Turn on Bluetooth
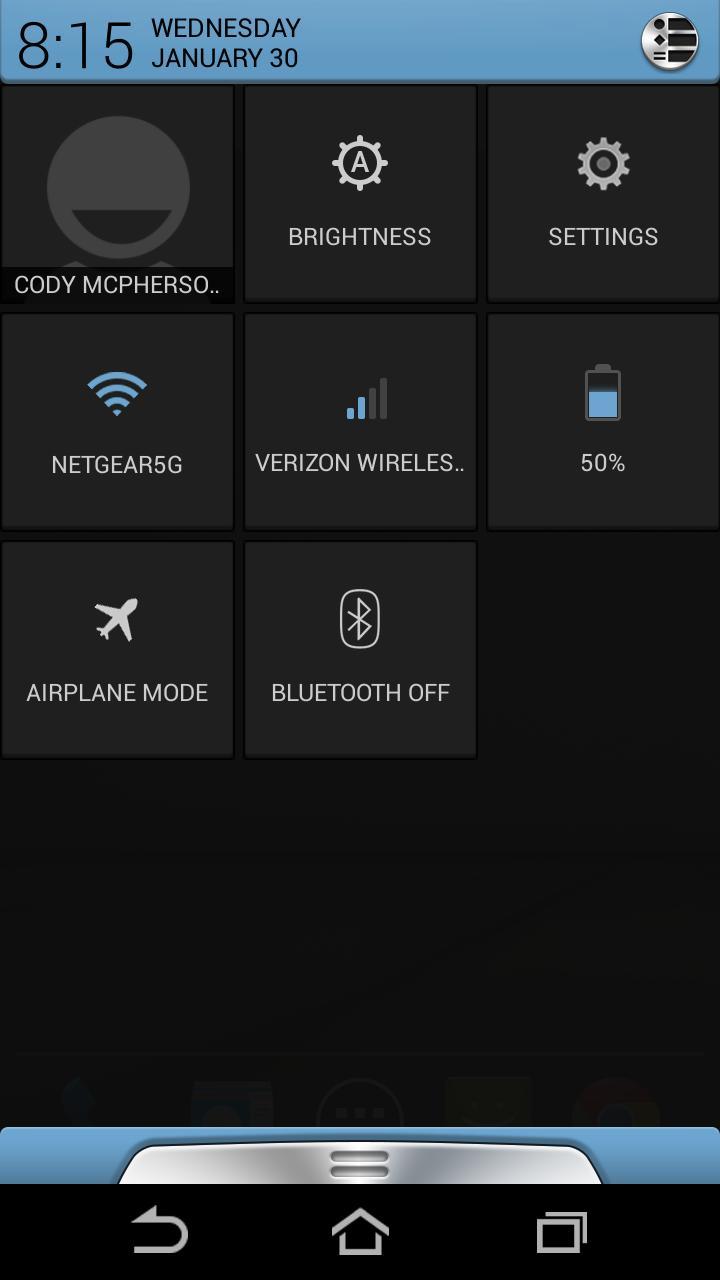 click(360, 650)
